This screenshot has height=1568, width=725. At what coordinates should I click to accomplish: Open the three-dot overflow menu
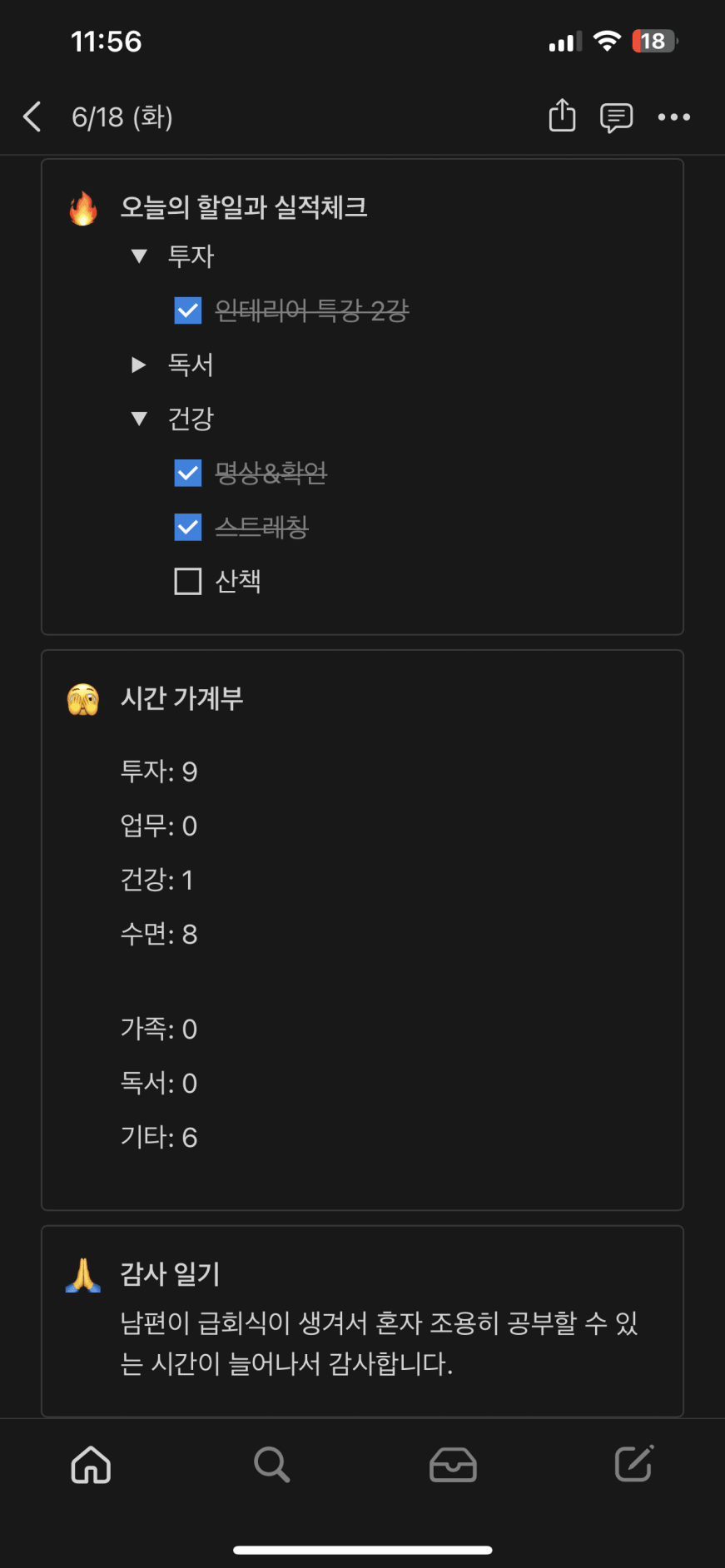click(x=673, y=117)
